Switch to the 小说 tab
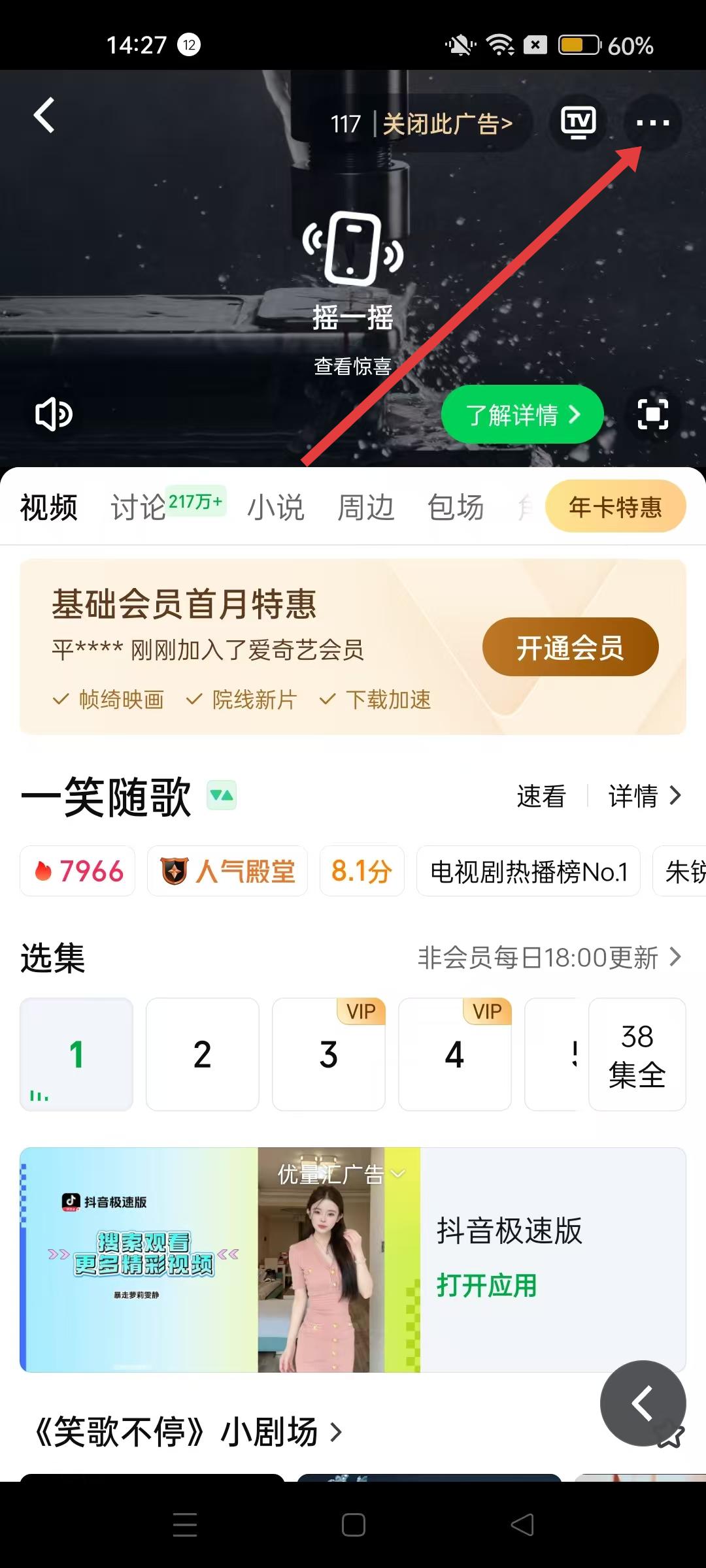Image resolution: width=706 pixels, height=1568 pixels. 275,508
